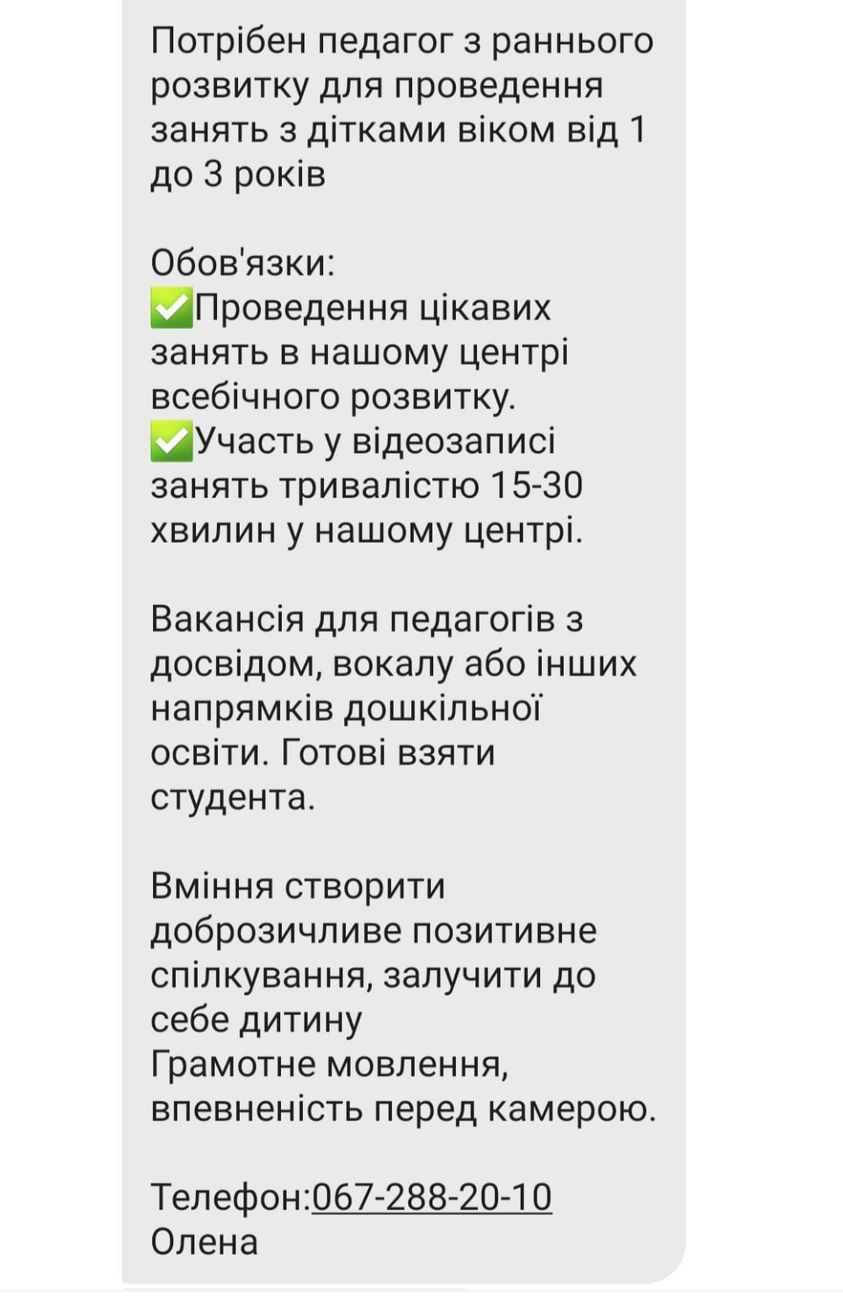
Task: Call the phone number 067-288-20-10
Action: (x=432, y=1197)
